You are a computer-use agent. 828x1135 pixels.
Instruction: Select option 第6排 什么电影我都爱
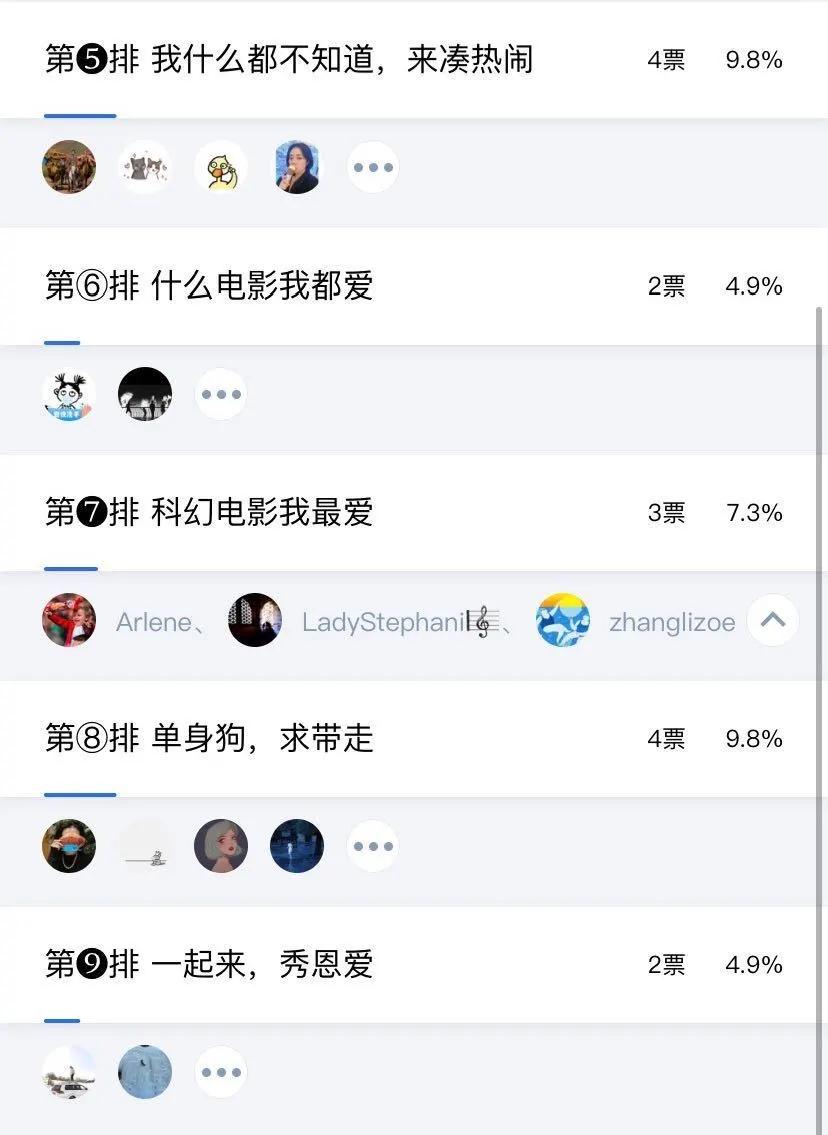(210, 286)
